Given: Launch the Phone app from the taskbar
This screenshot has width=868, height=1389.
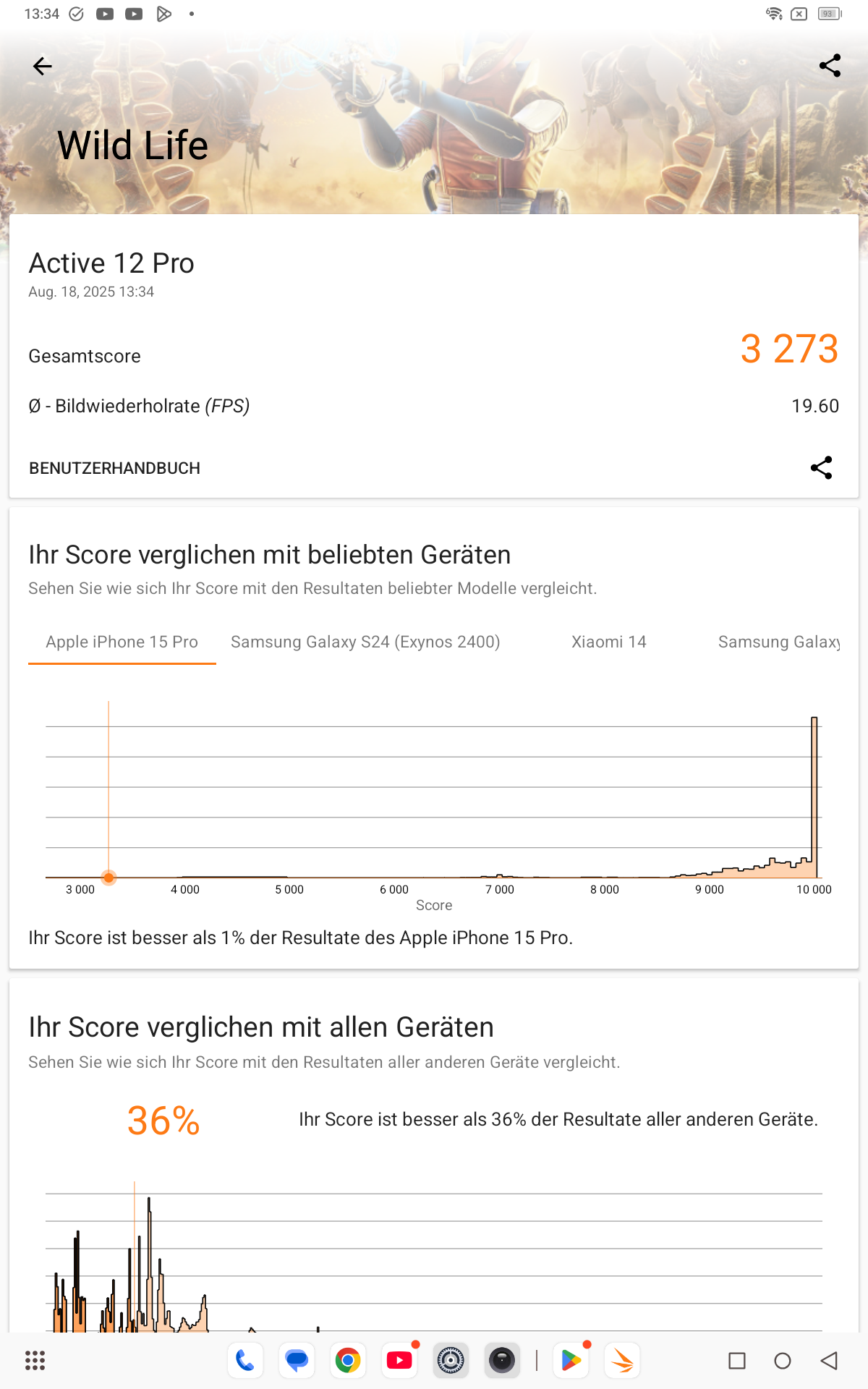Looking at the screenshot, I should [245, 1361].
